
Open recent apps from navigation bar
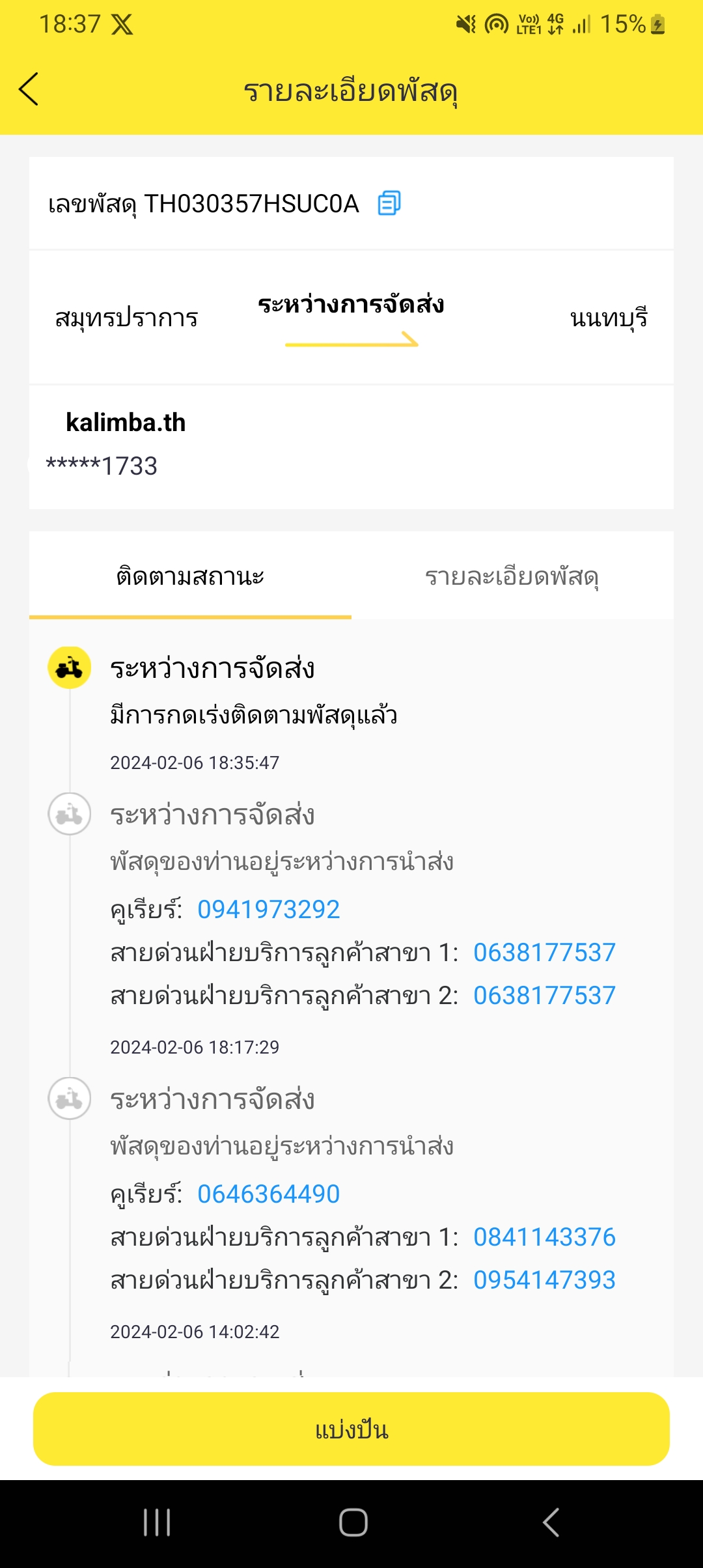(157, 1522)
